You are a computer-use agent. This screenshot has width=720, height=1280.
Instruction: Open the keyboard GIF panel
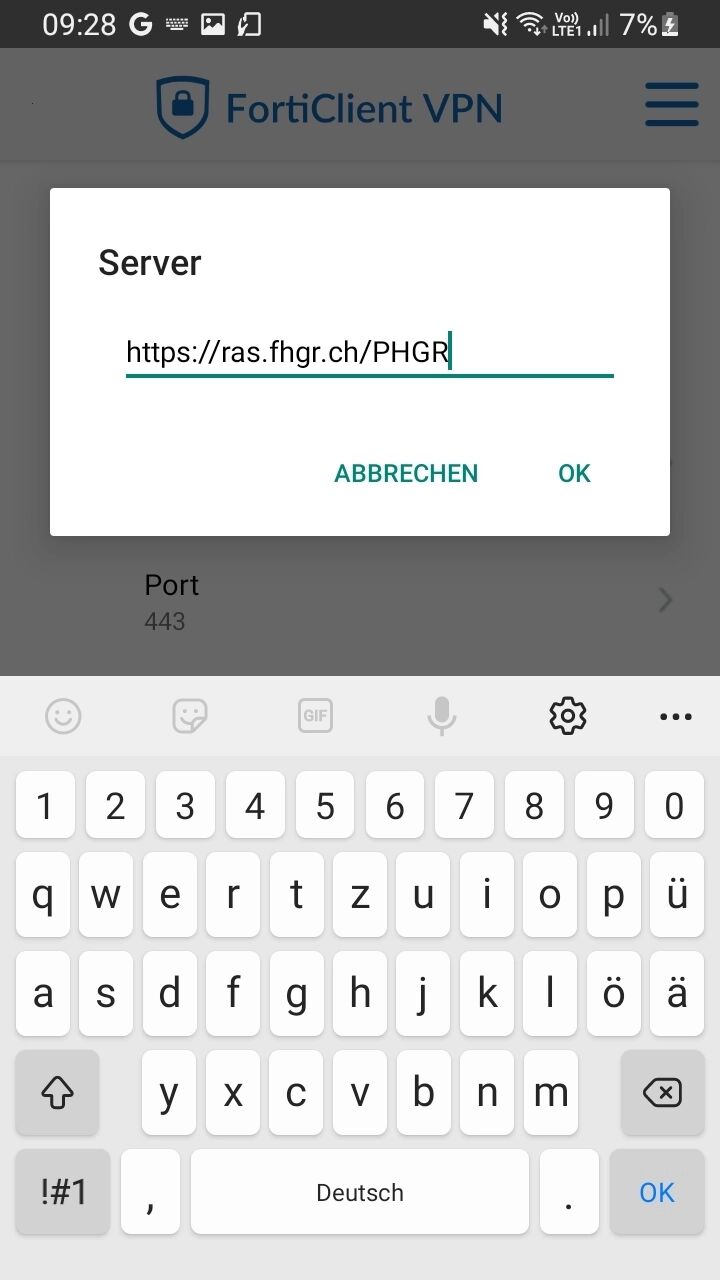tap(315, 716)
